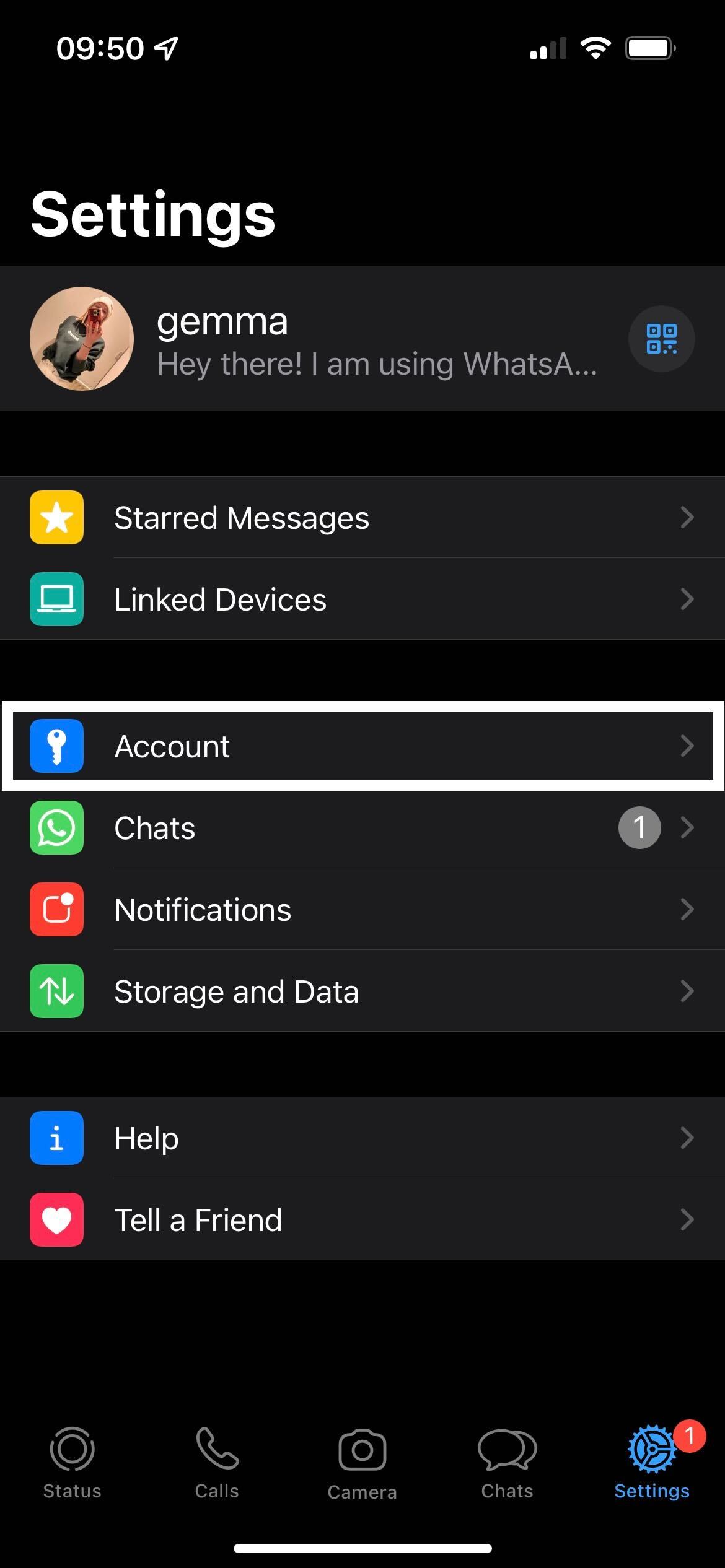Open Starred Messages
Screen dimensions: 725x1568
click(362, 517)
